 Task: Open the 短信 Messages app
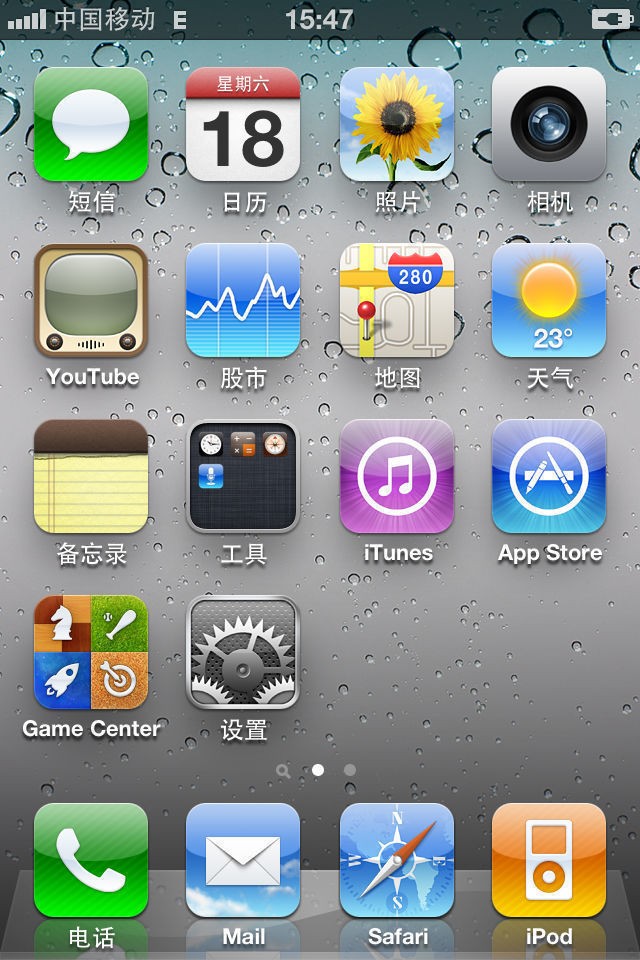(x=91, y=125)
